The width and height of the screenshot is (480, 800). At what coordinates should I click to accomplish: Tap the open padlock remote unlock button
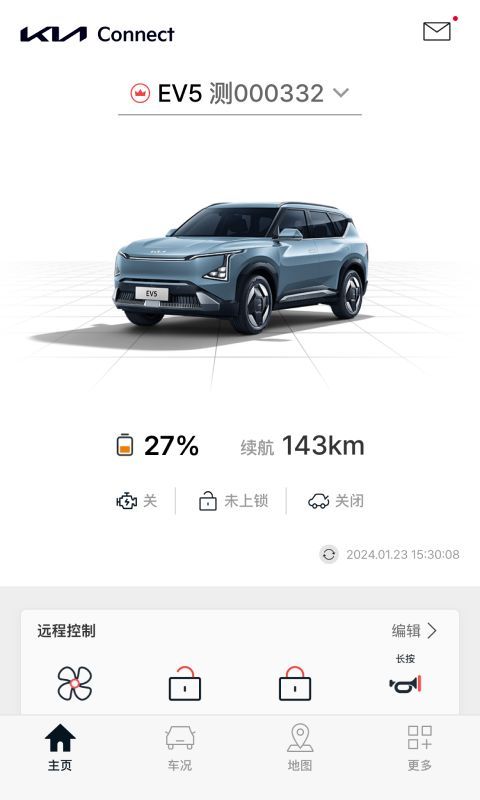coord(185,683)
